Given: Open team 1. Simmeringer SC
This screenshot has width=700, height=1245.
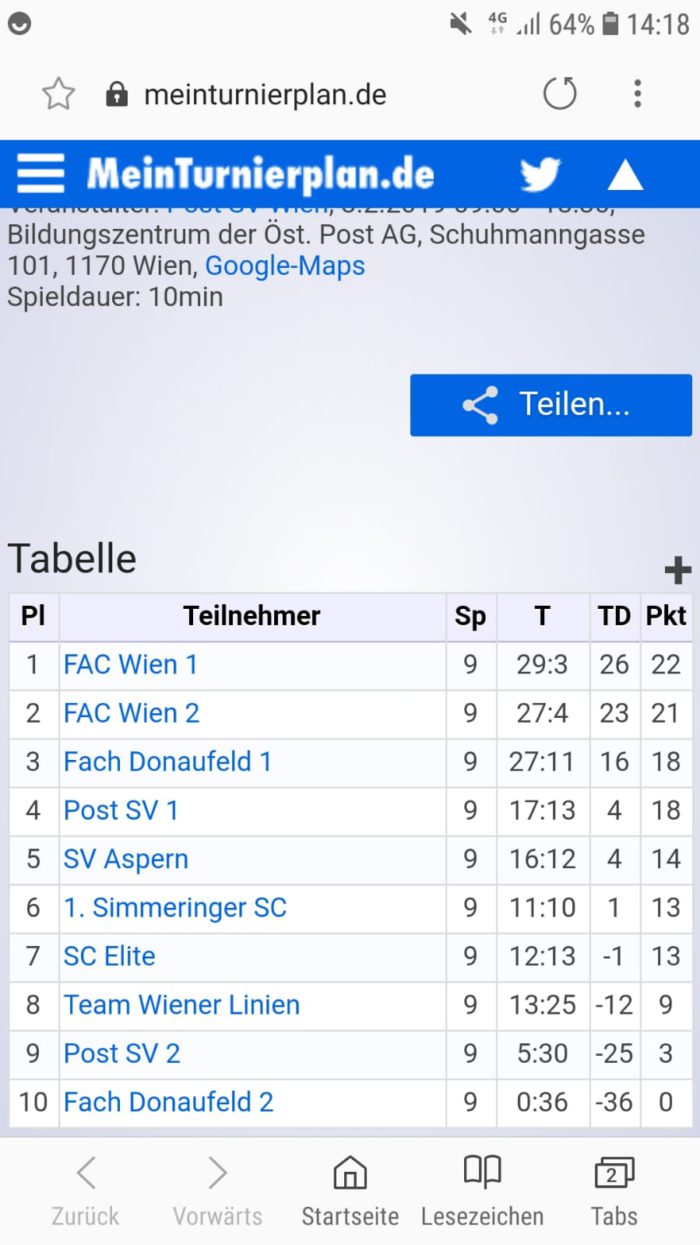Looking at the screenshot, I should point(175,908).
